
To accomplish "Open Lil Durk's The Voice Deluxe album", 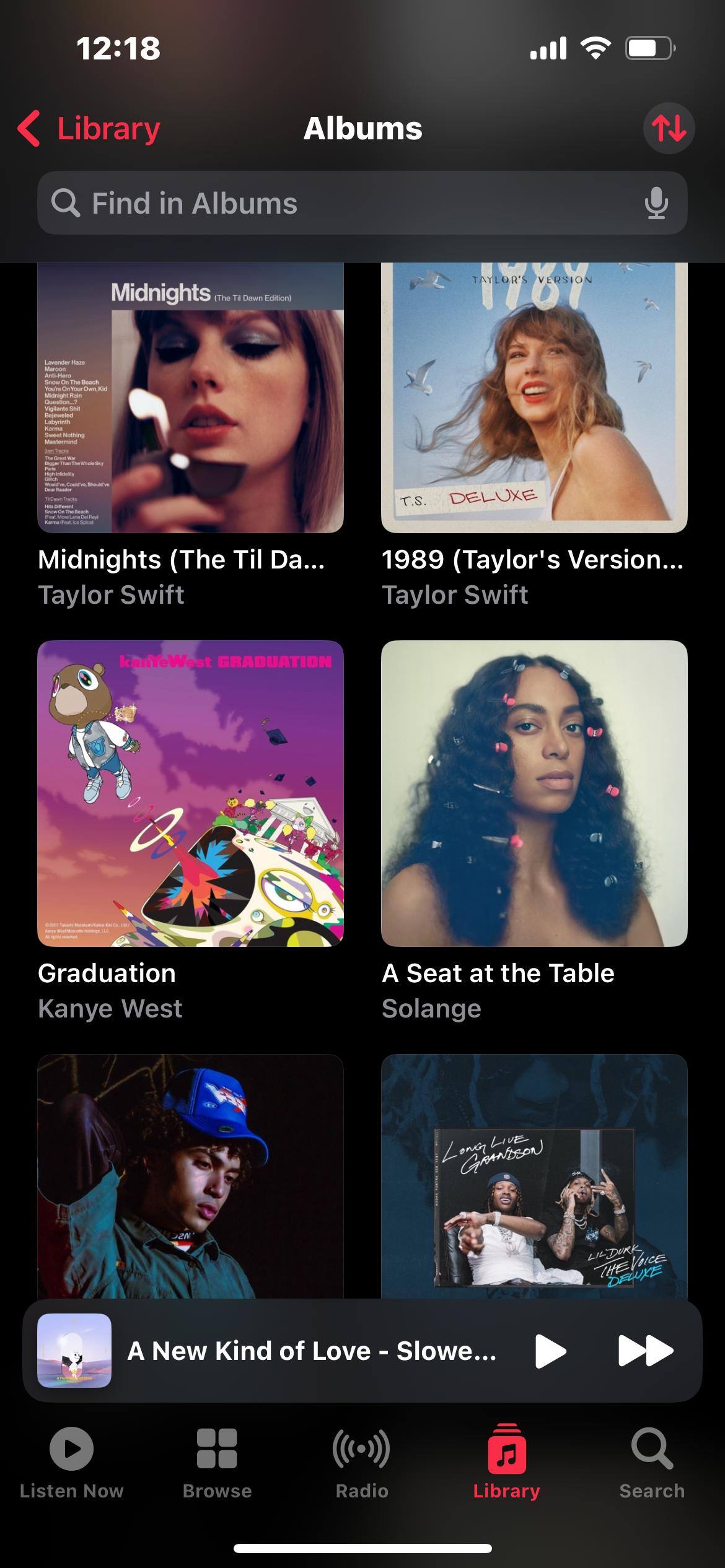I will (534, 1177).
